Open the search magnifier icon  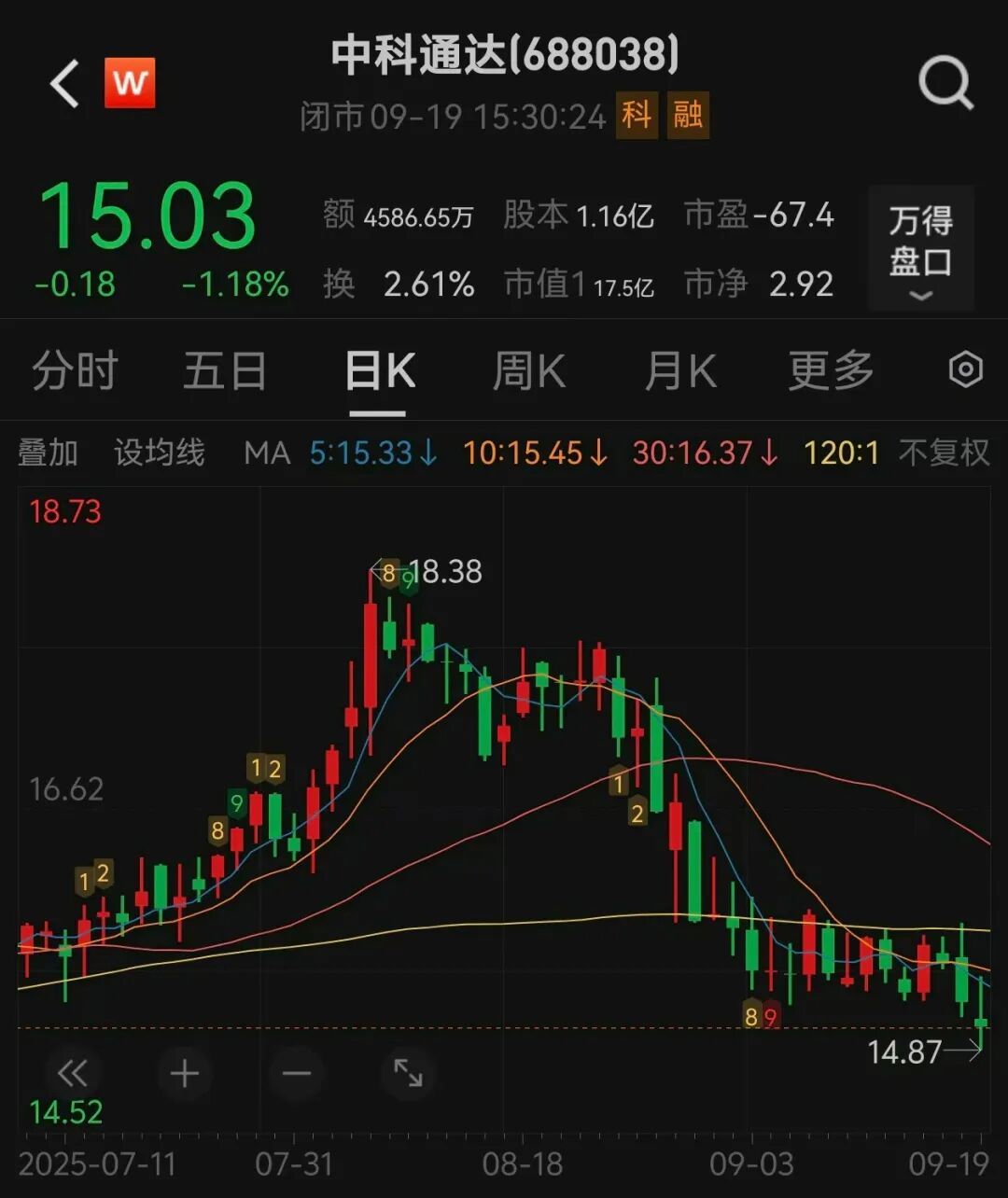945,84
